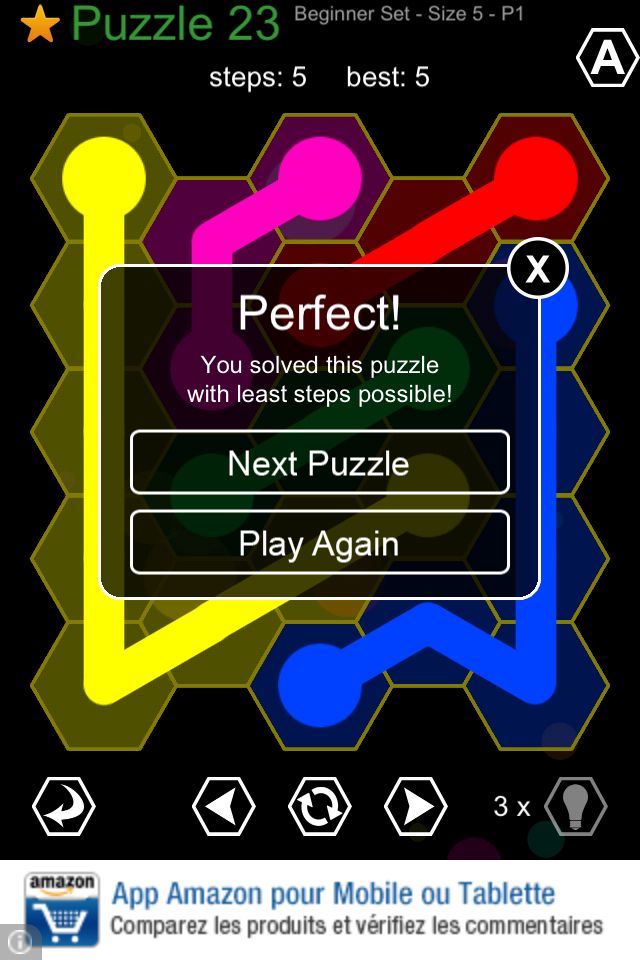Tap the curved back arrow hexagon
The image size is (640, 960).
(63, 805)
